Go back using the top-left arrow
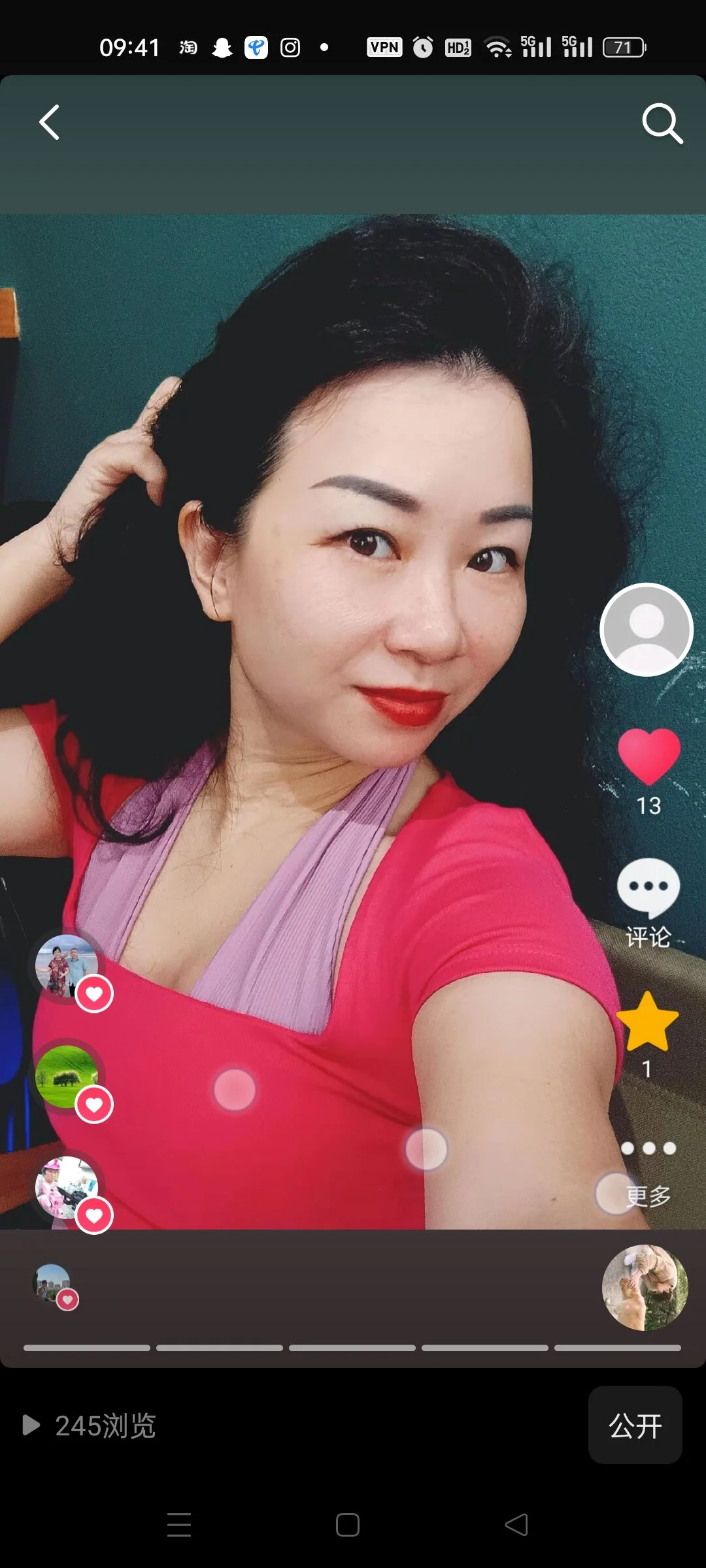The image size is (706, 1568). (x=49, y=122)
